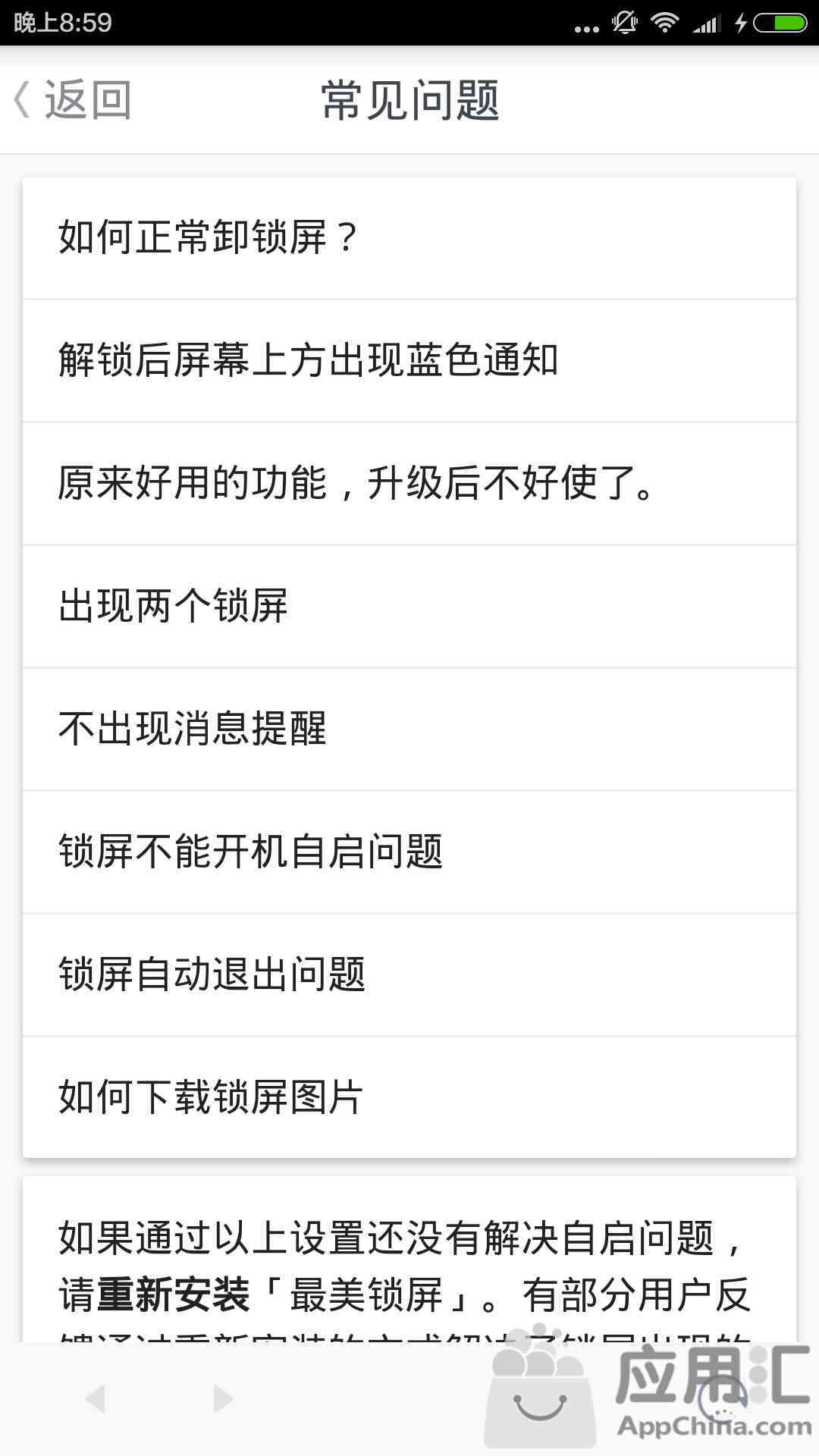Open 解锁后屏幕上方出现蓝色通知 entry
The image size is (819, 1456).
click(409, 361)
